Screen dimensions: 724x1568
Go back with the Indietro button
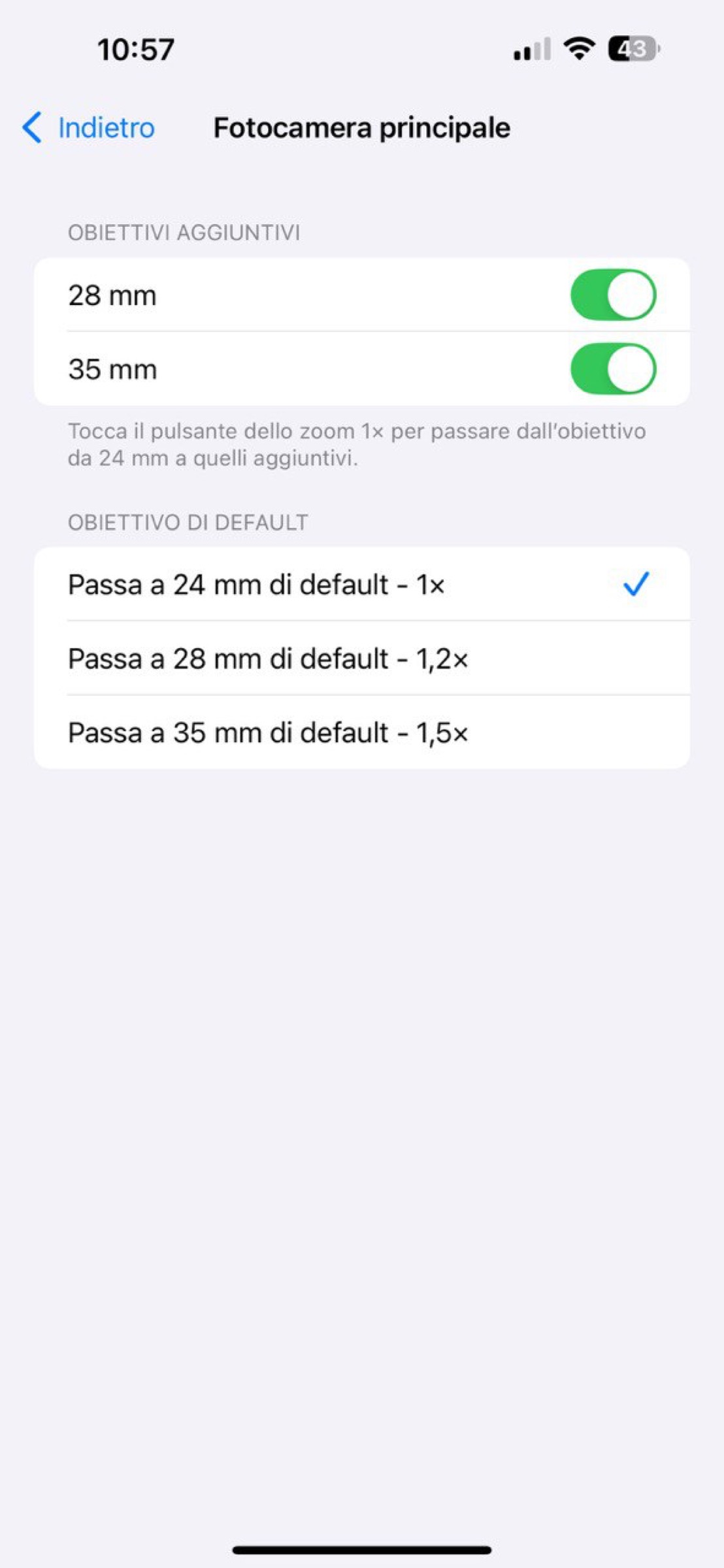coord(89,127)
